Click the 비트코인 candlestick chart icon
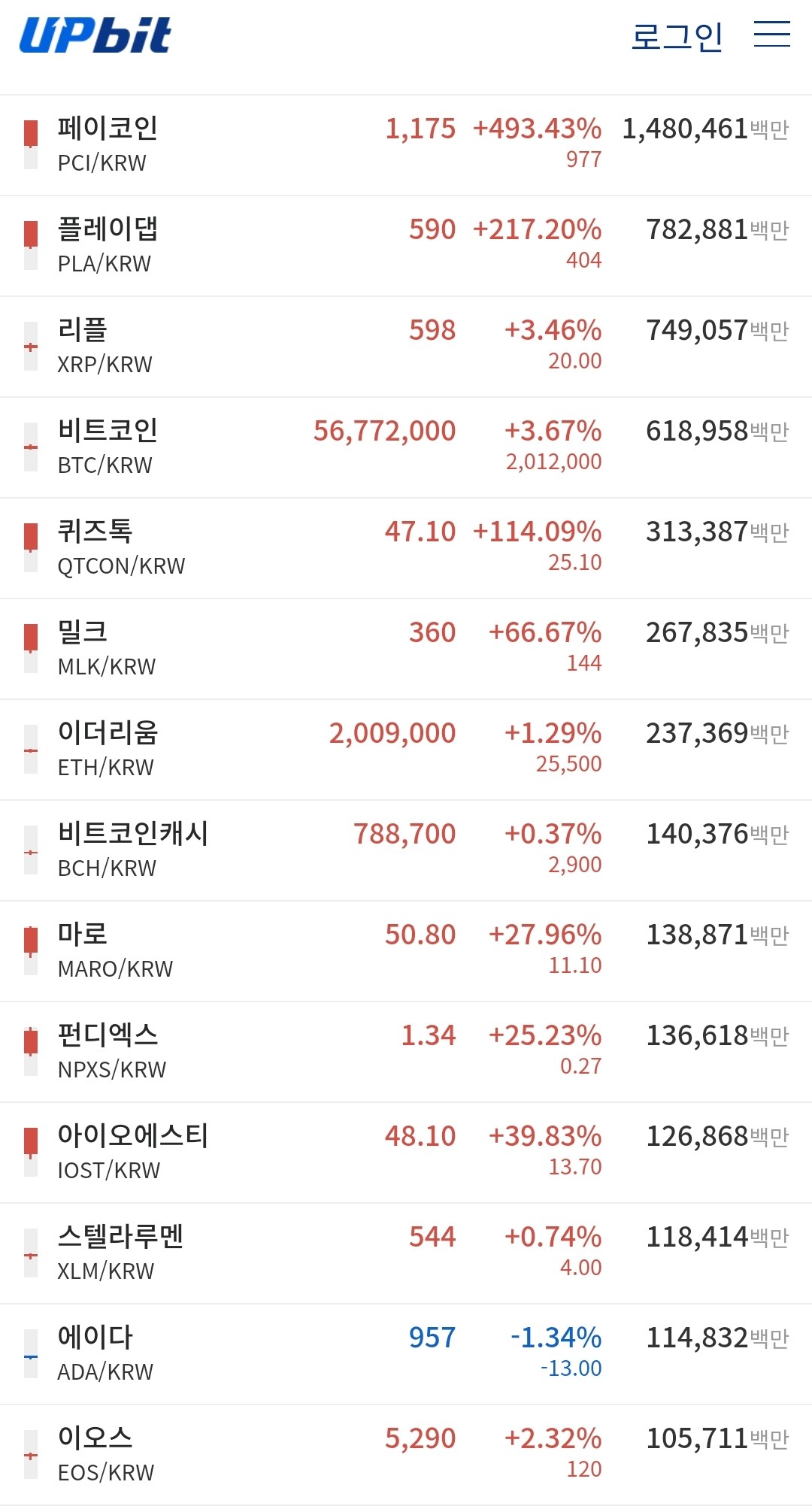The height and width of the screenshot is (1506, 812). coord(30,445)
